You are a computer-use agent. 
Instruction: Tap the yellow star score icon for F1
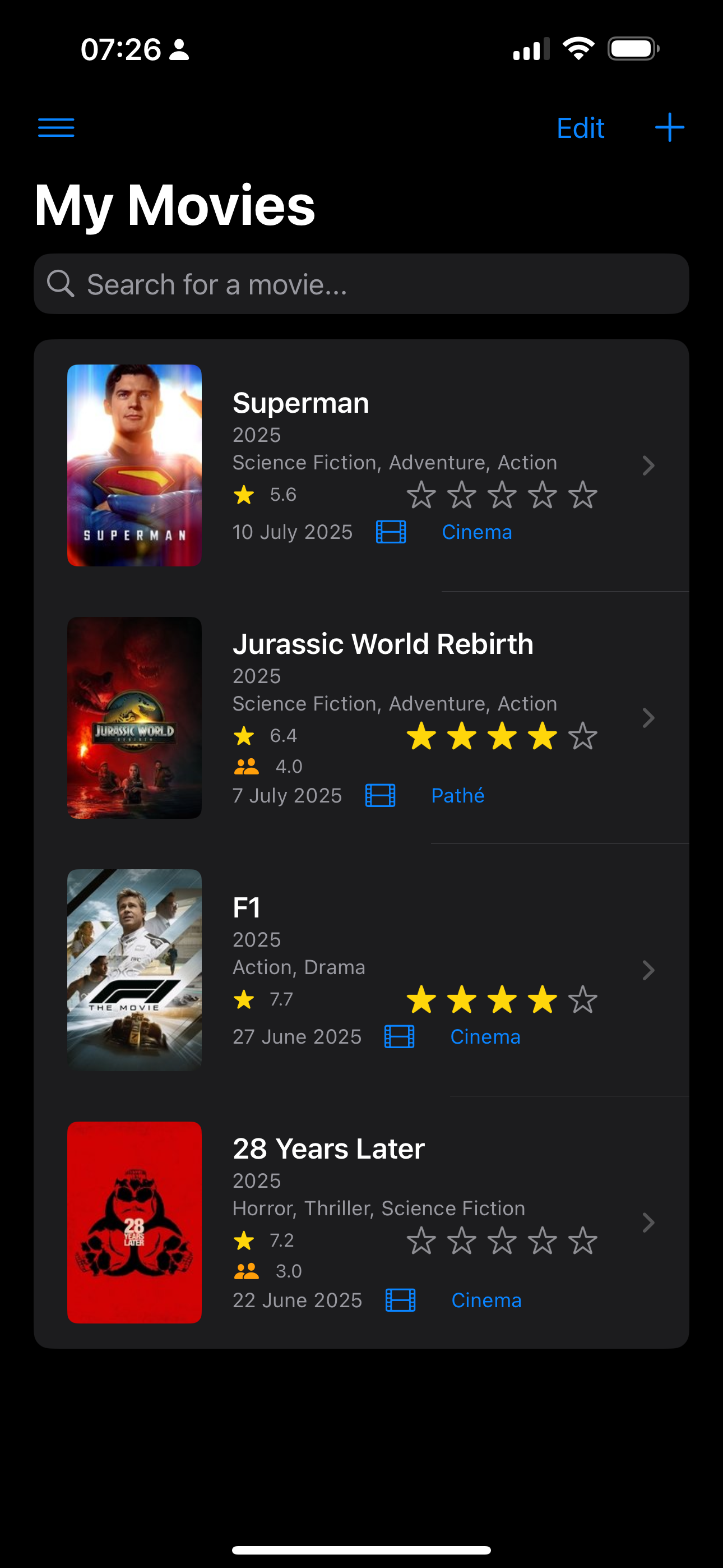pyautogui.click(x=244, y=998)
